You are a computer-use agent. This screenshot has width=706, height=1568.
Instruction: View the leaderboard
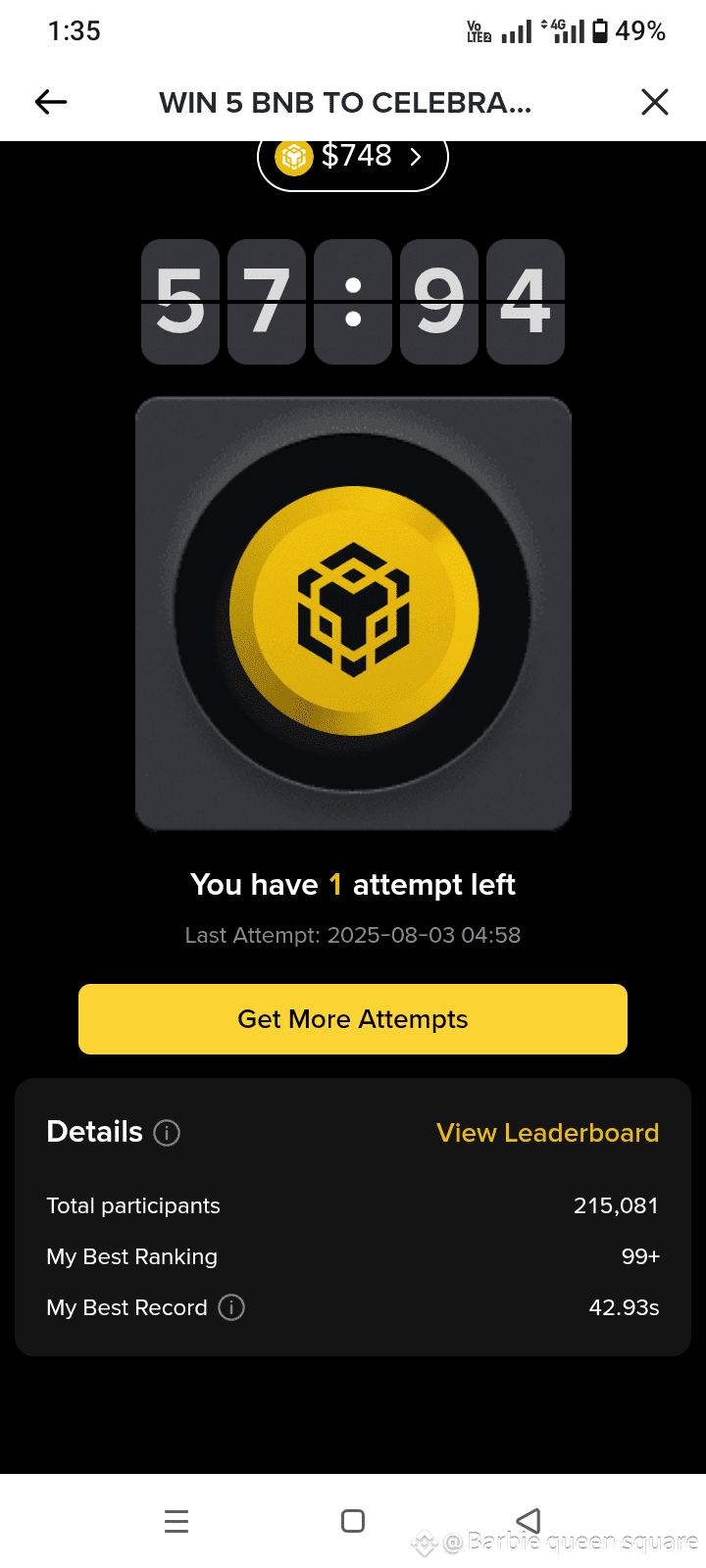click(x=547, y=1133)
